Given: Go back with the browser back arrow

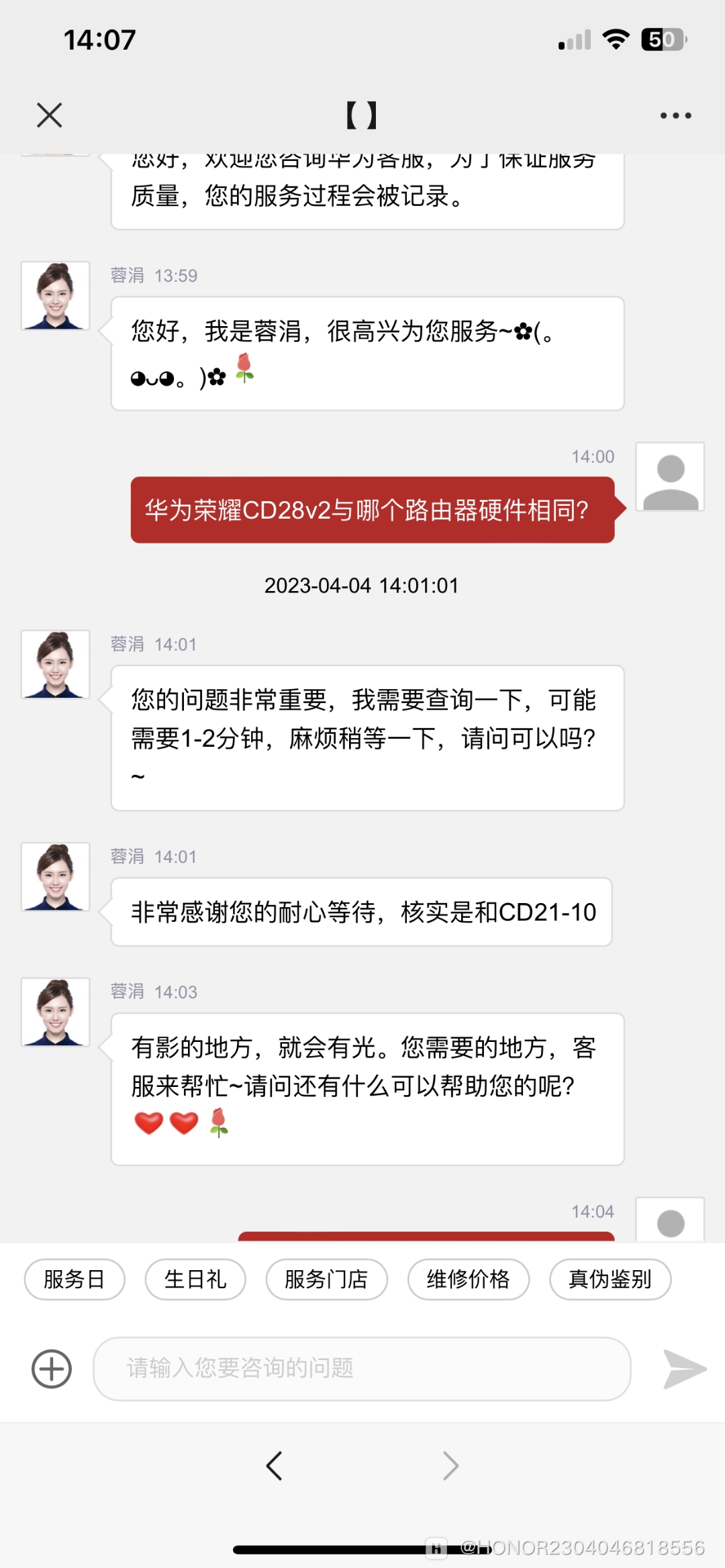Looking at the screenshot, I should (274, 1465).
